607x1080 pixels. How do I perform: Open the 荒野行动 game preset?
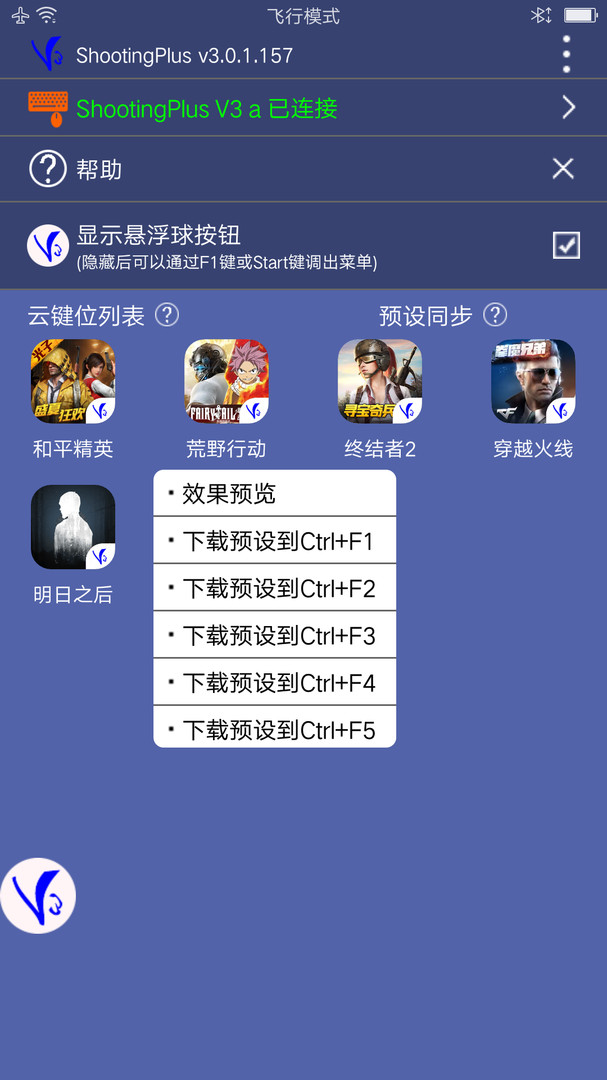(226, 382)
